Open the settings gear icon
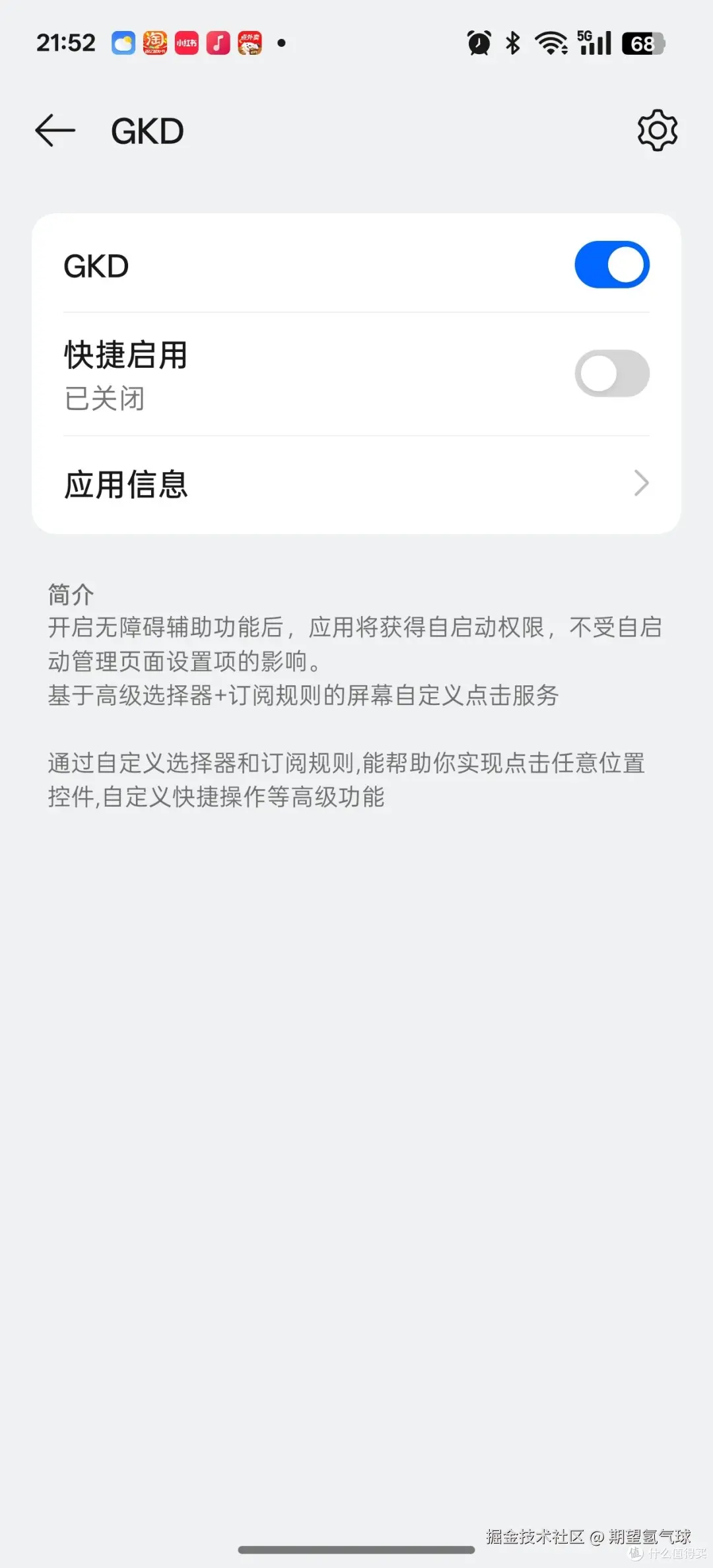The height and width of the screenshot is (1568, 713). [x=657, y=130]
